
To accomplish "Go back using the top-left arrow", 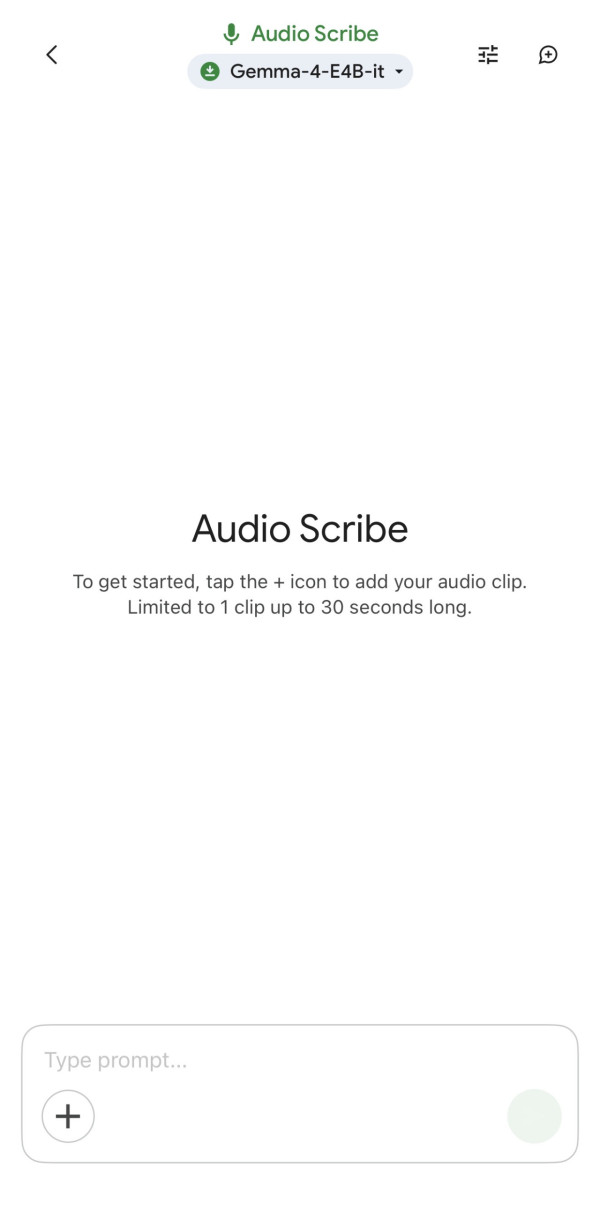I will click(52, 55).
